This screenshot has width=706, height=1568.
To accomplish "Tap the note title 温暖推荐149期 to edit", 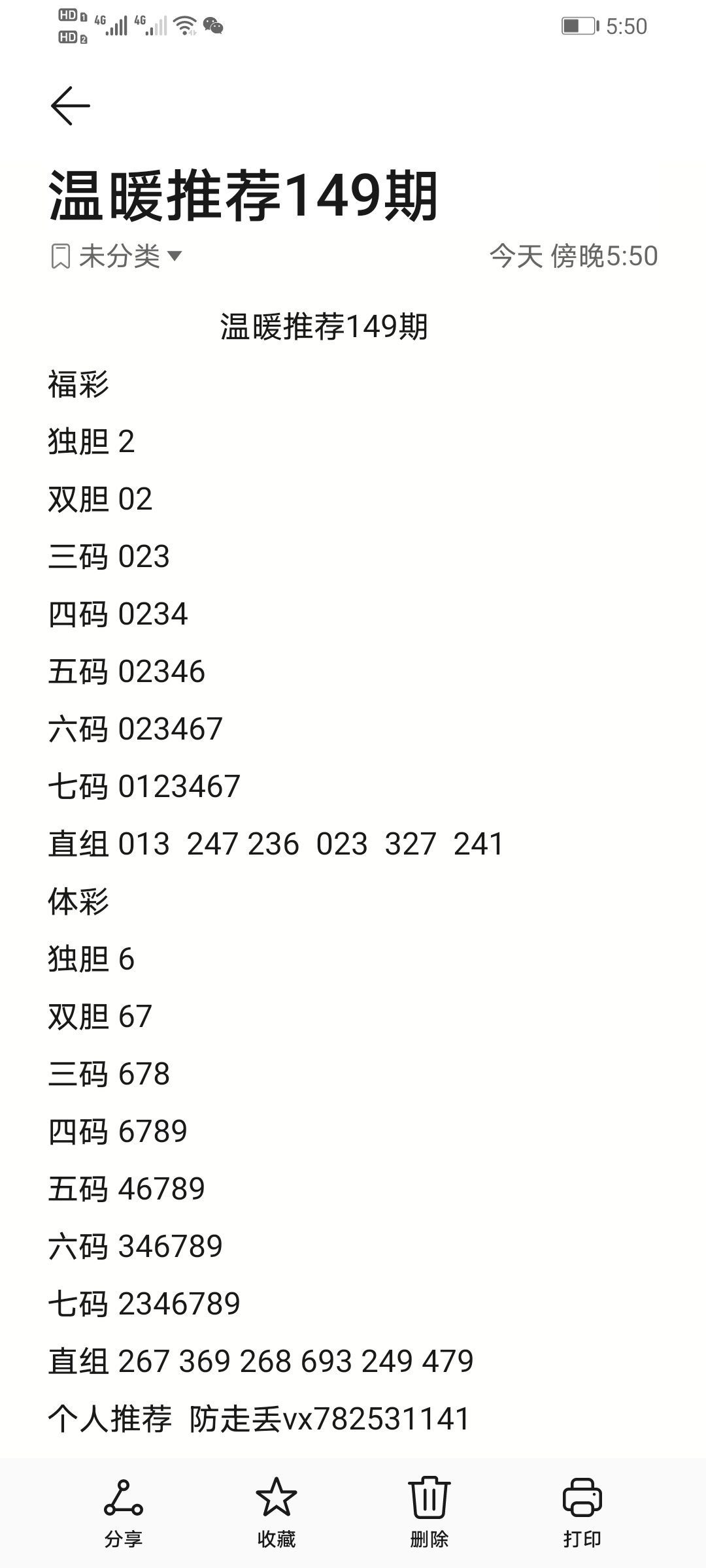I will click(x=243, y=196).
